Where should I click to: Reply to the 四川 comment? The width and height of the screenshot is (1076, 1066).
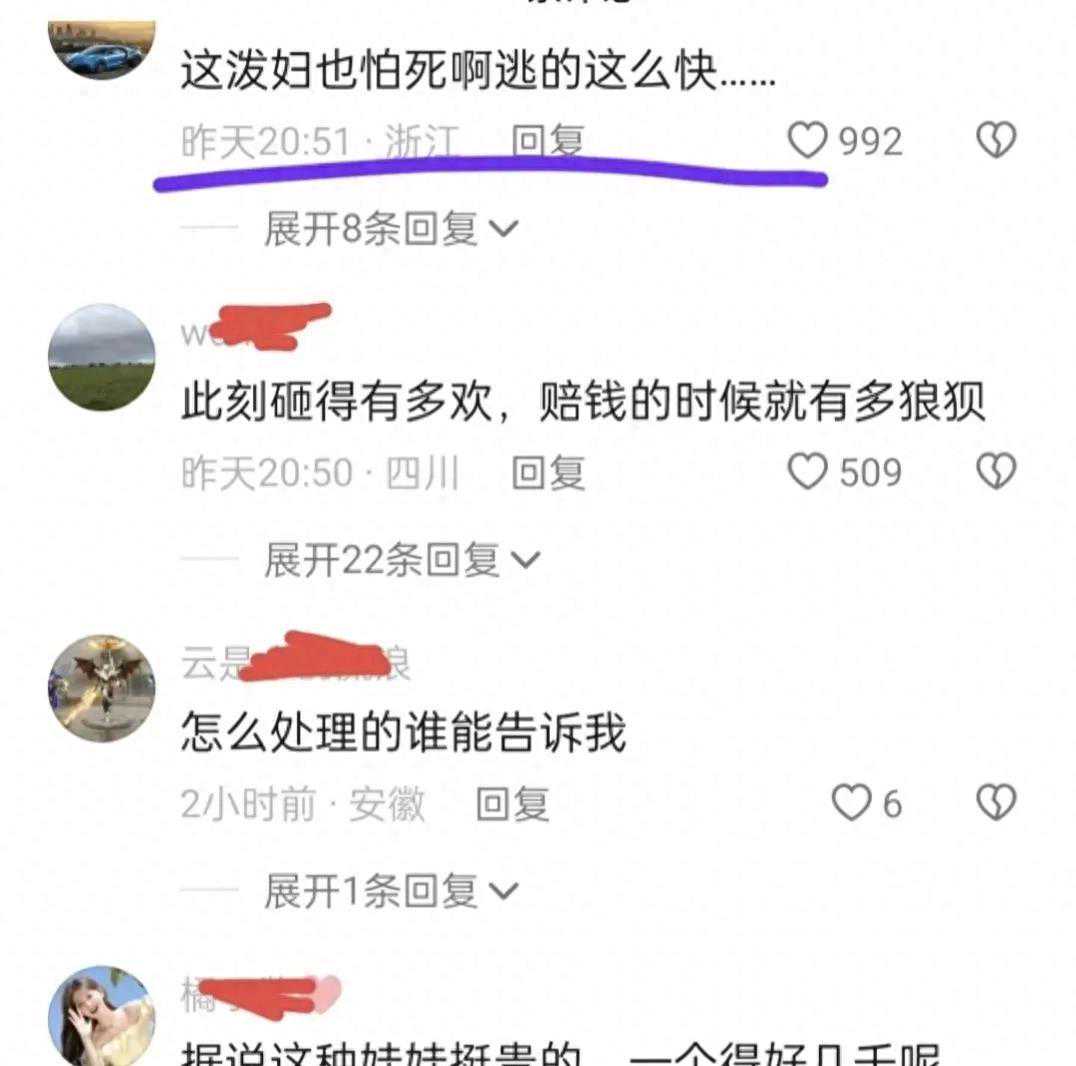pyautogui.click(x=547, y=472)
